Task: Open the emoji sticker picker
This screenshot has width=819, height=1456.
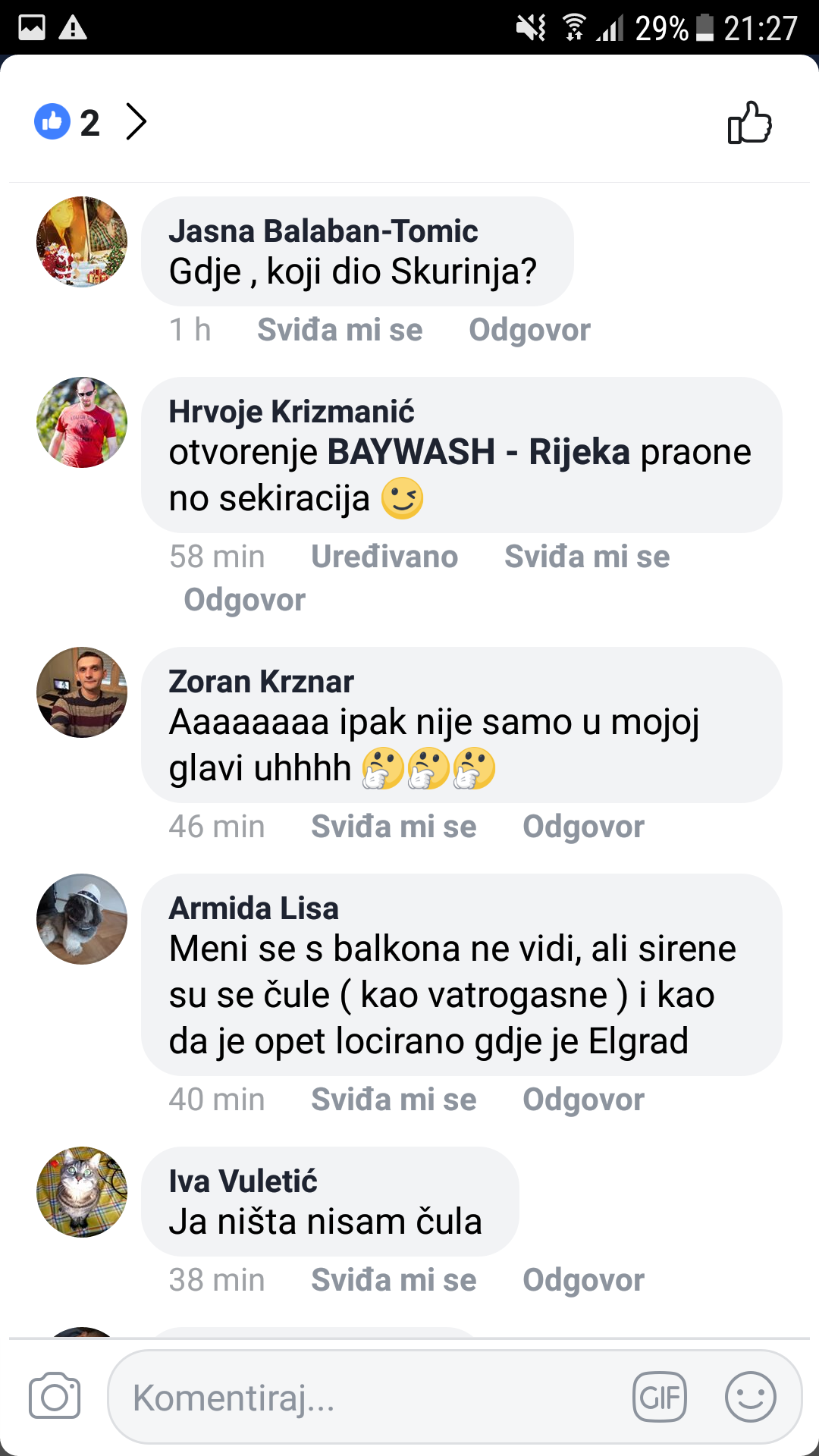Action: click(750, 1397)
